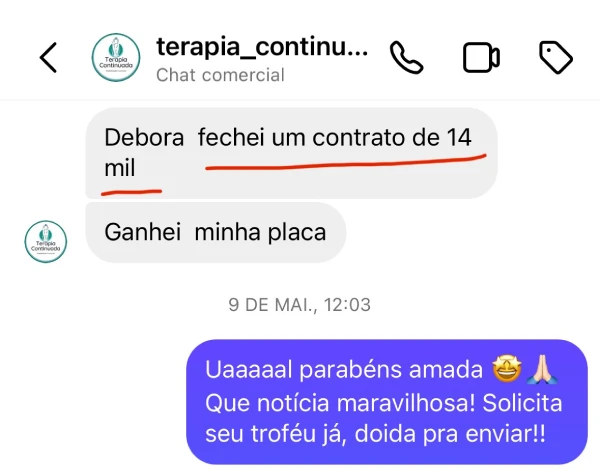The image size is (600, 471).
Task: Go back from this chat
Action: point(48,58)
